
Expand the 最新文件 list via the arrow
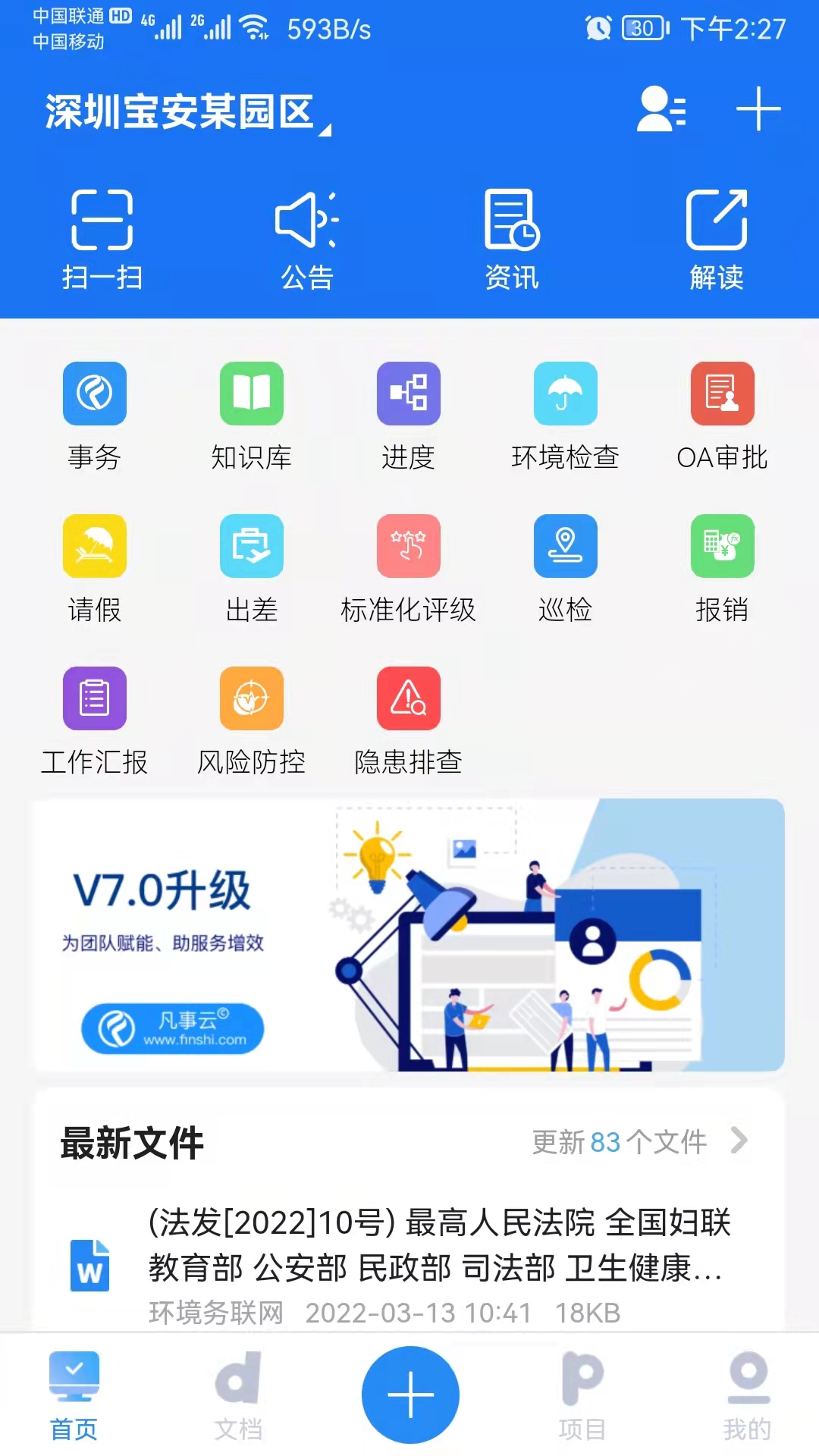[x=739, y=1141]
